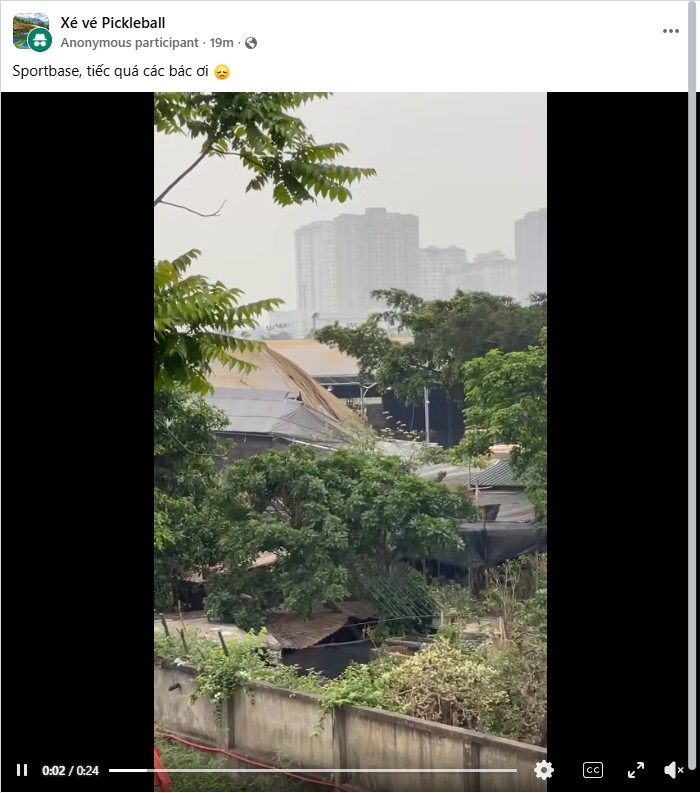Open the Xé vé Pickleball group page
The width and height of the screenshot is (700, 793).
click(112, 22)
